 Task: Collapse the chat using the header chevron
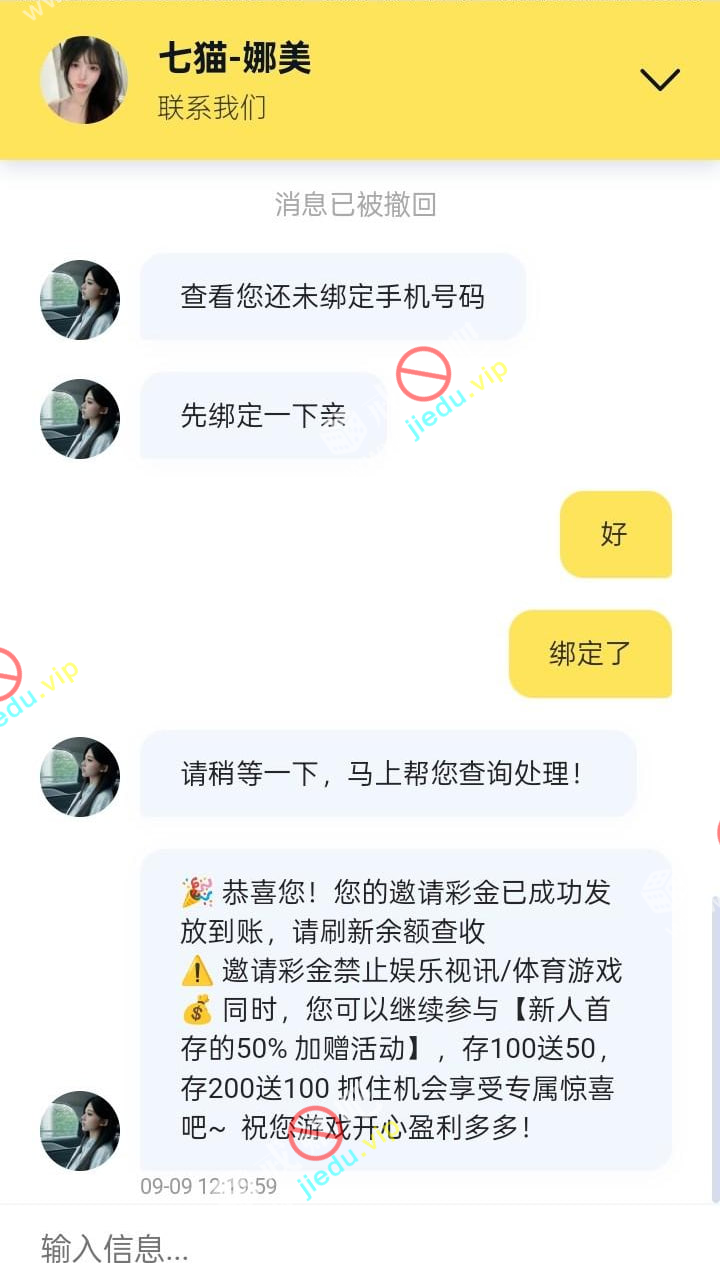point(659,80)
